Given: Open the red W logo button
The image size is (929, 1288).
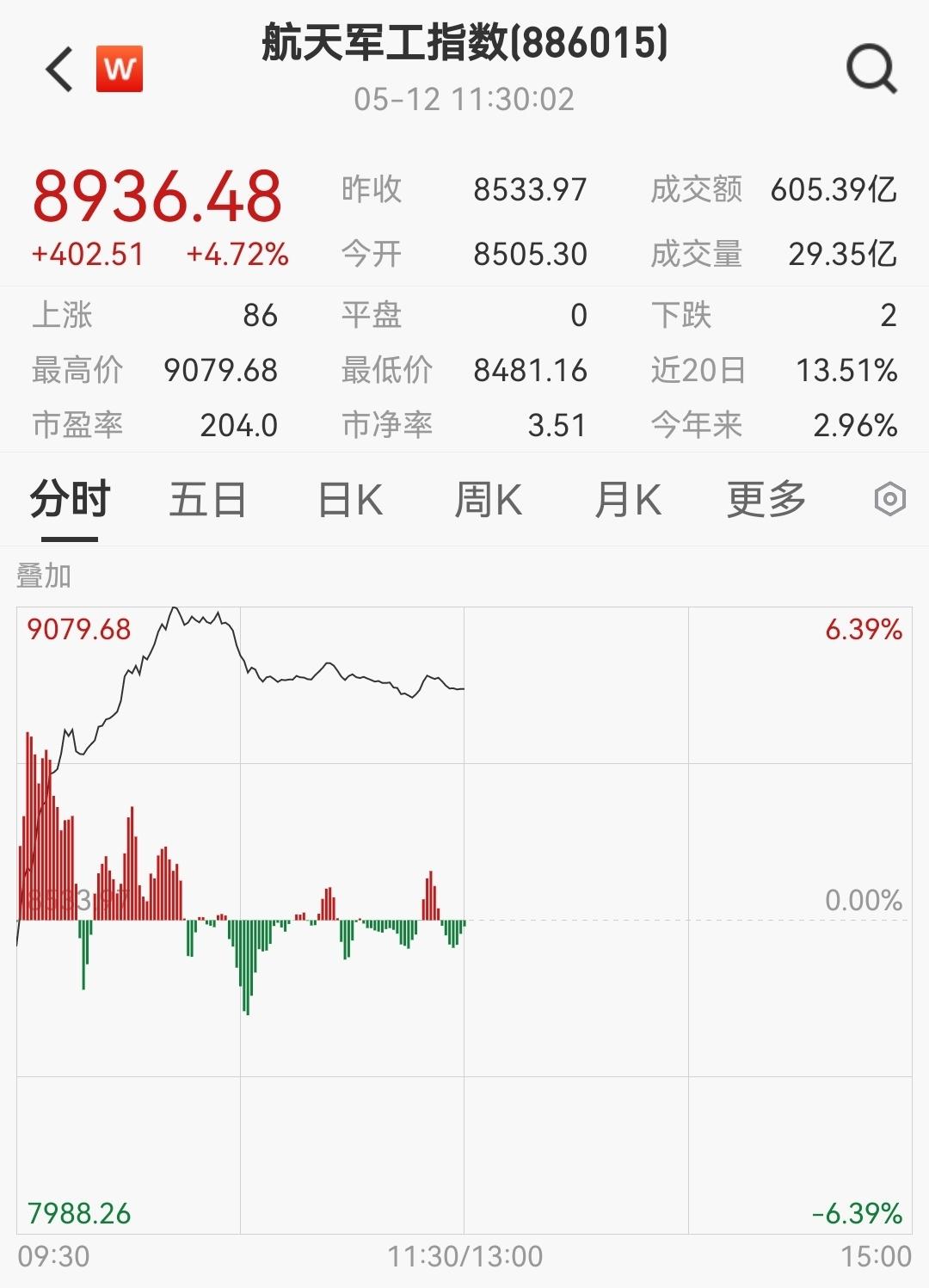Looking at the screenshot, I should (119, 69).
